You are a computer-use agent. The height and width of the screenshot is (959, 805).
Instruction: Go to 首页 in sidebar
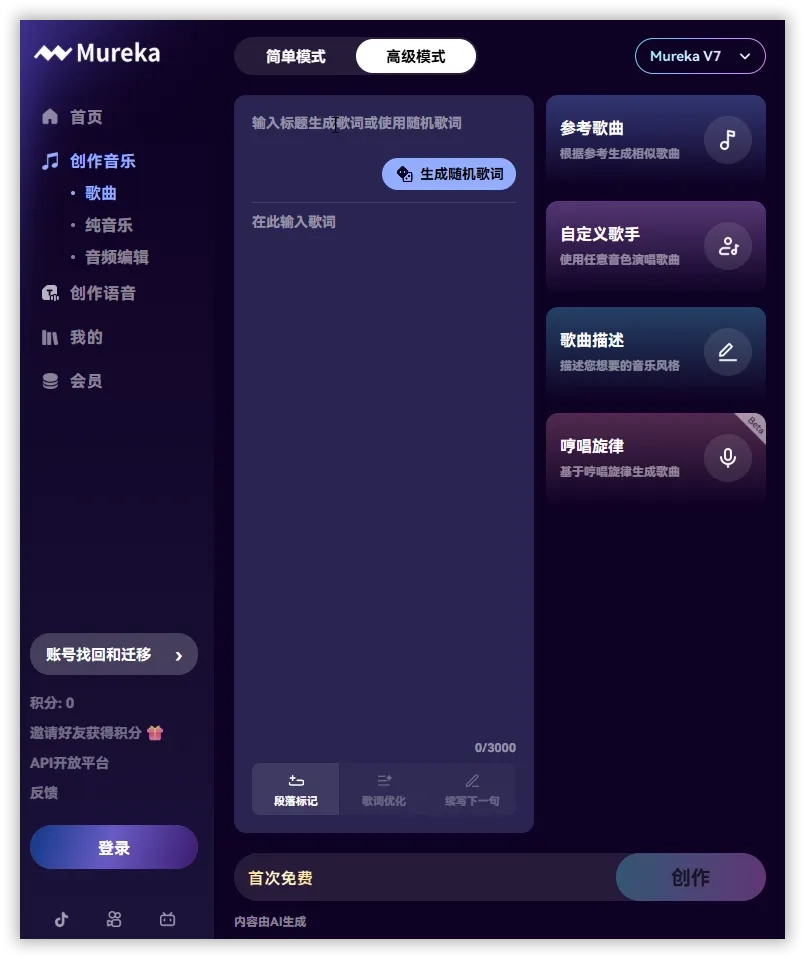tap(85, 117)
